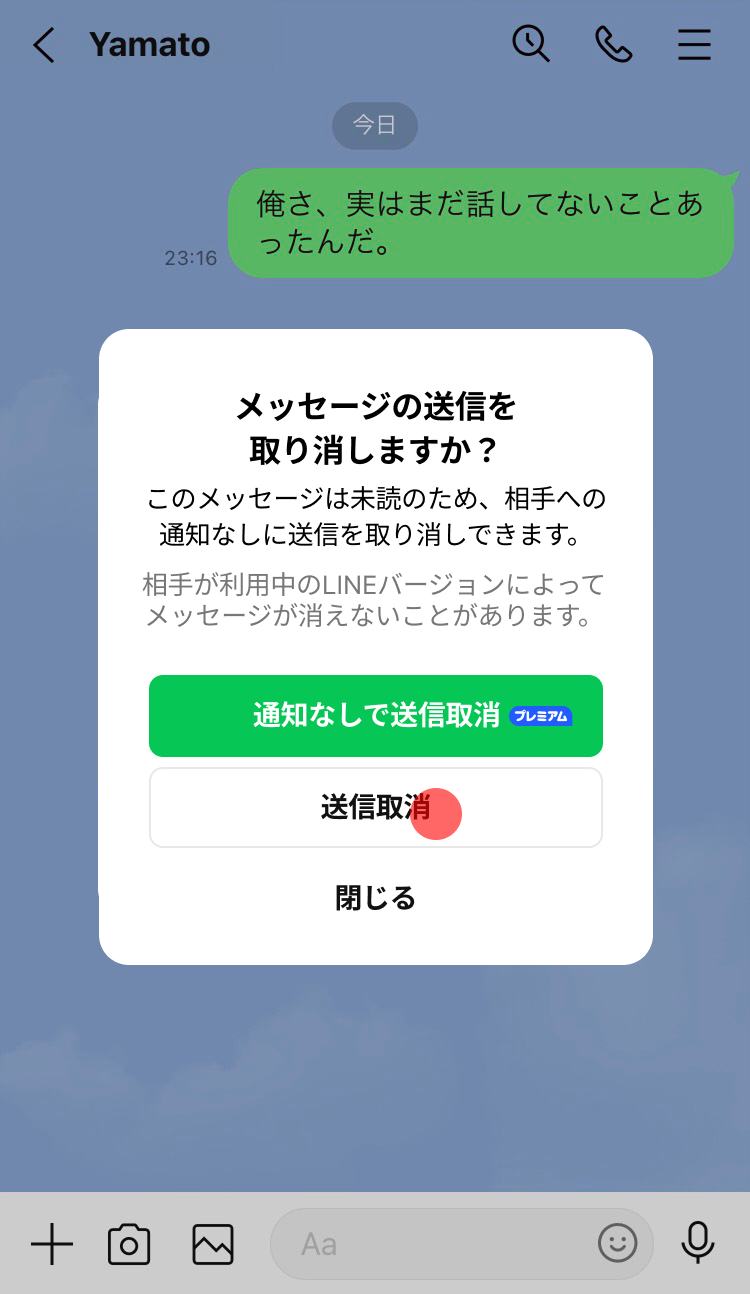
Task: Choose 通知なしで送信取消 premium unsend option
Action: 375,716
